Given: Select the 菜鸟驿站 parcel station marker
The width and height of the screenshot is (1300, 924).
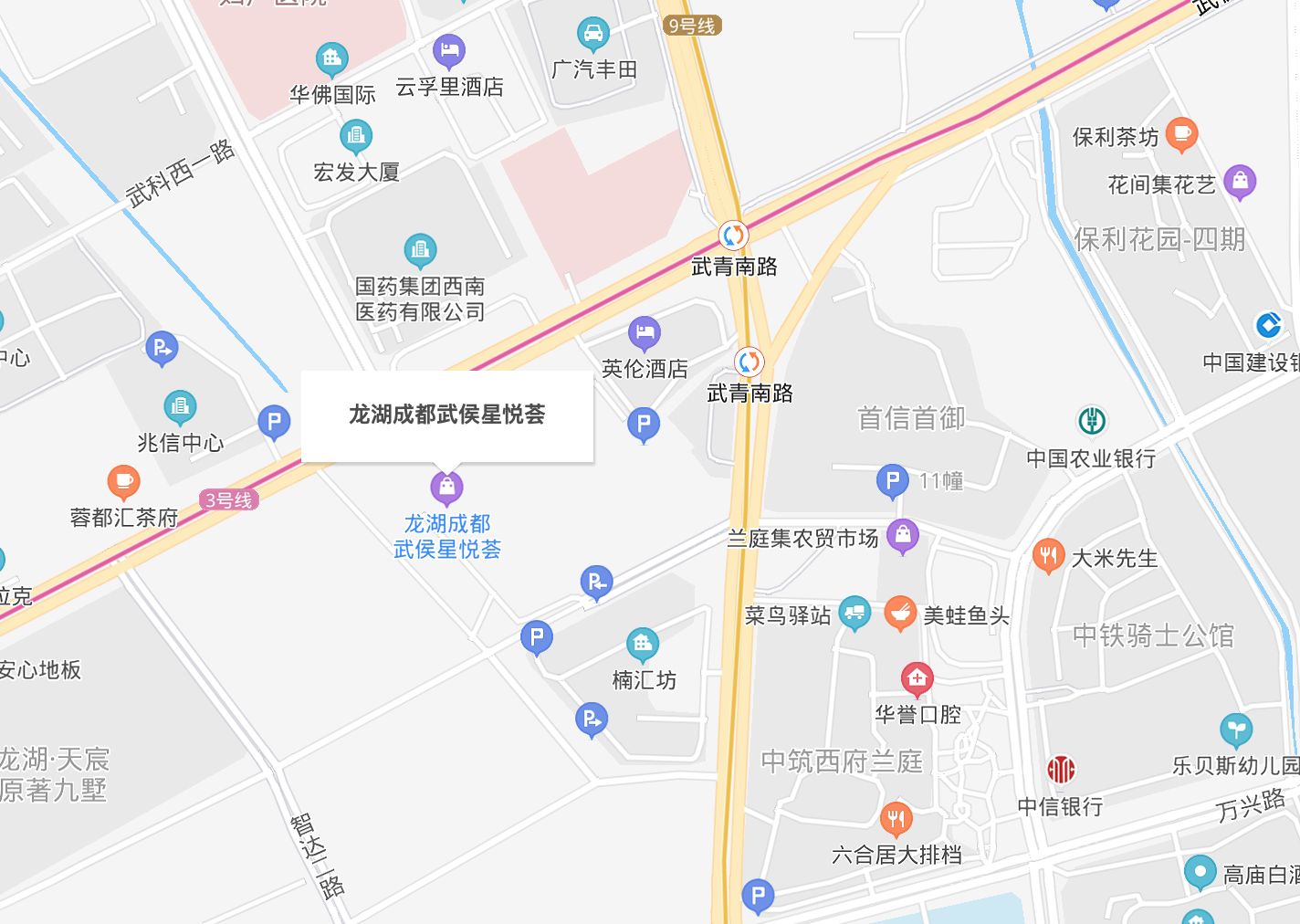Looking at the screenshot, I should [854, 613].
